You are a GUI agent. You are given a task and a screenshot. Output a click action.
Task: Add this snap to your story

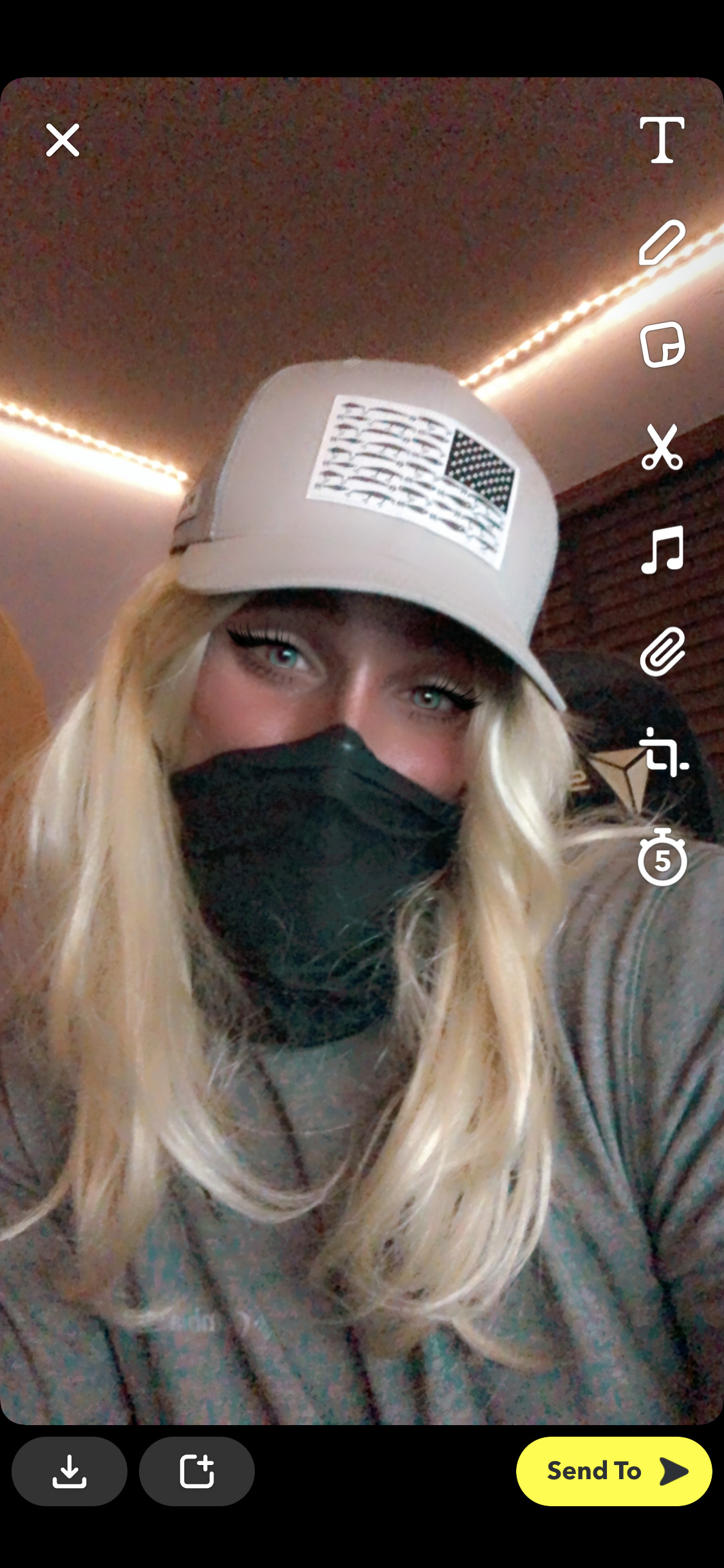tap(197, 1471)
